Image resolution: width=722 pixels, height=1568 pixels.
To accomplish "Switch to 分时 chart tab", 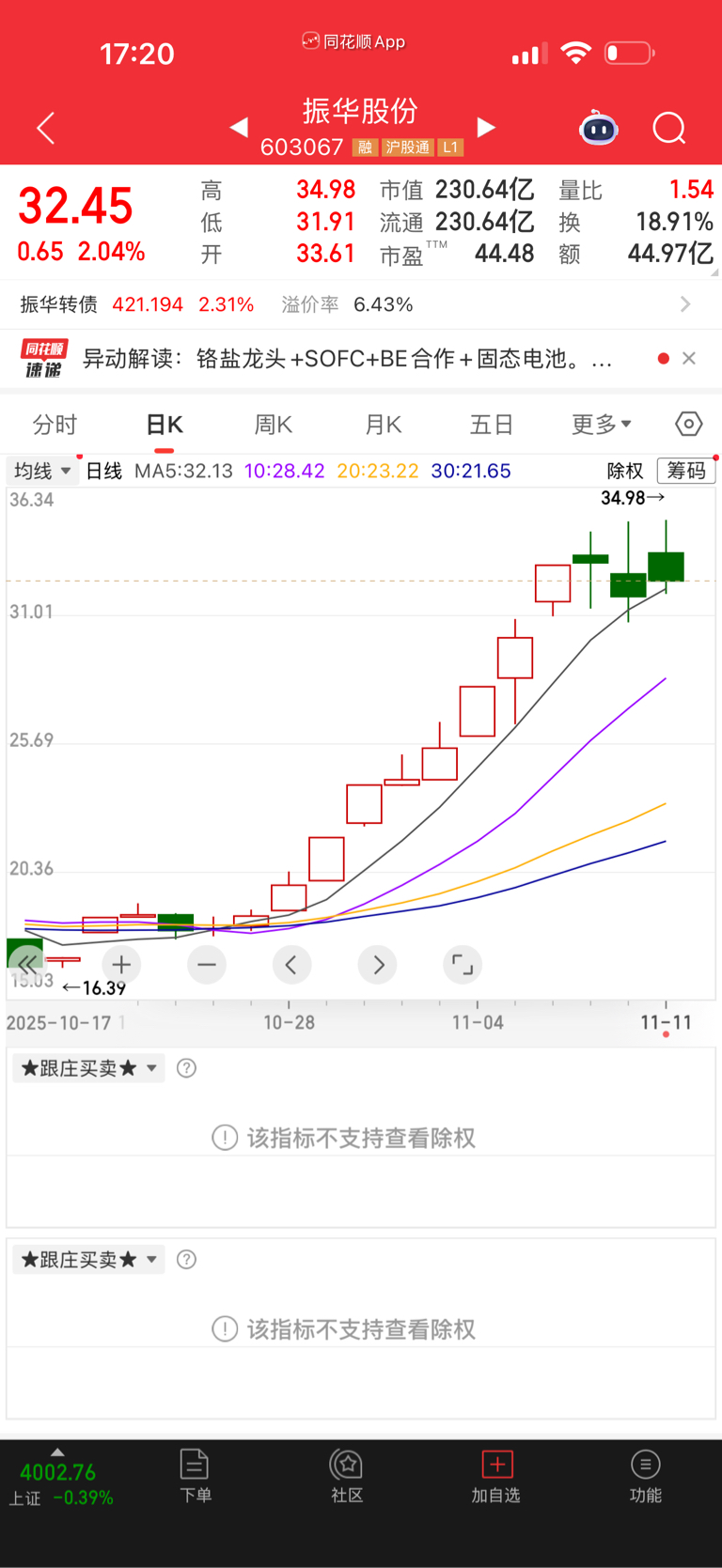I will click(55, 425).
